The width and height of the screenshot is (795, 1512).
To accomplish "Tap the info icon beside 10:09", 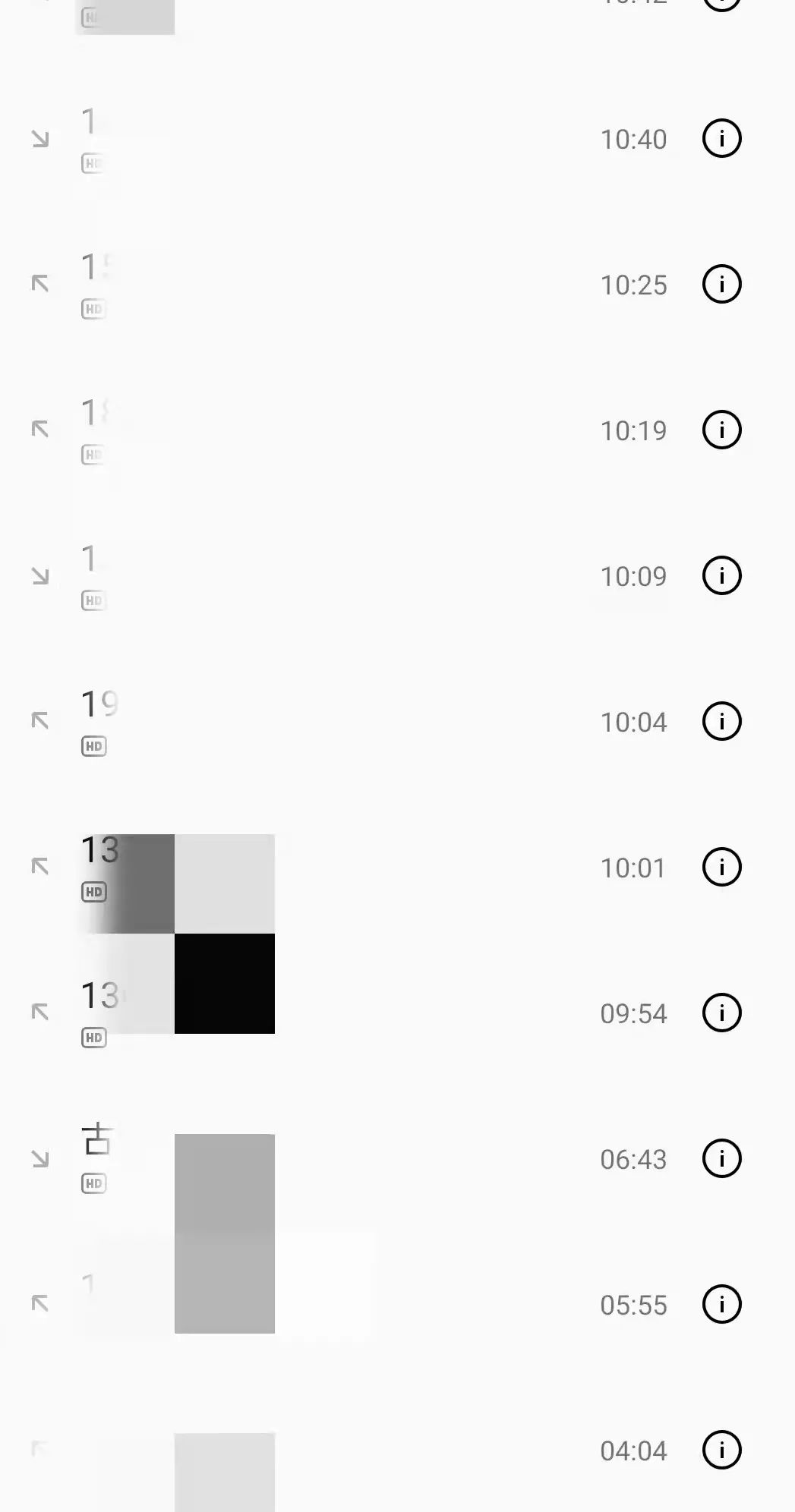I will (721, 575).
